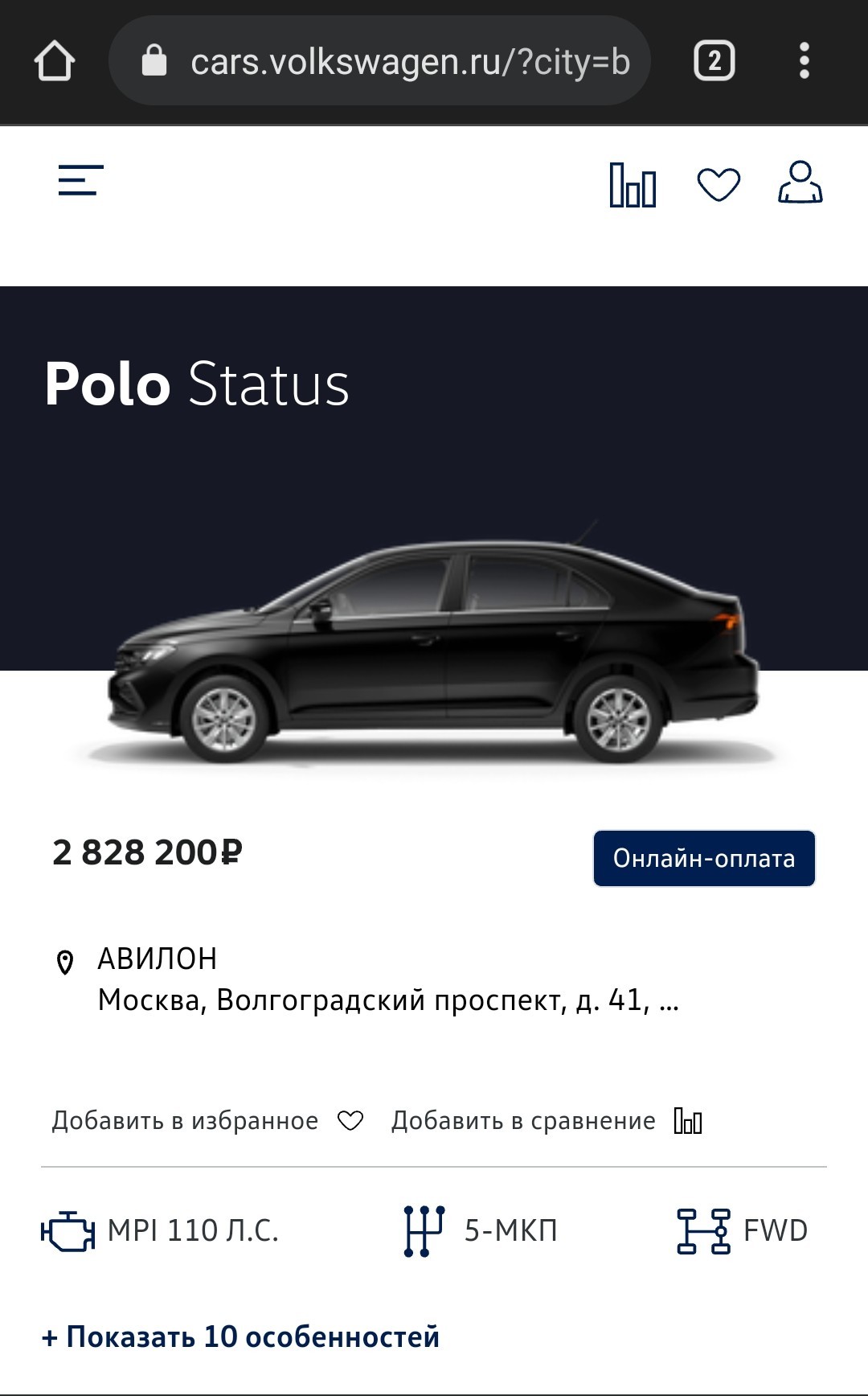The image size is (868, 1396).
Task: Open favorites heart in header
Action: (718, 185)
